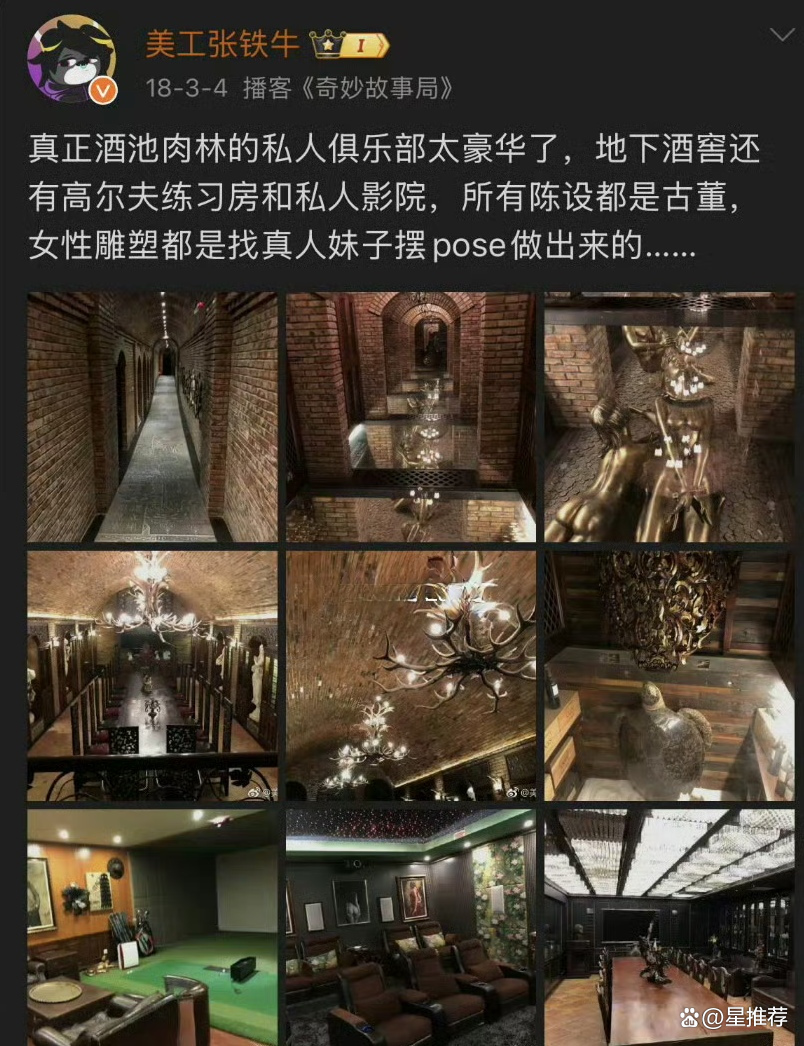
Task: Open the golden statue photo
Action: (x=669, y=417)
